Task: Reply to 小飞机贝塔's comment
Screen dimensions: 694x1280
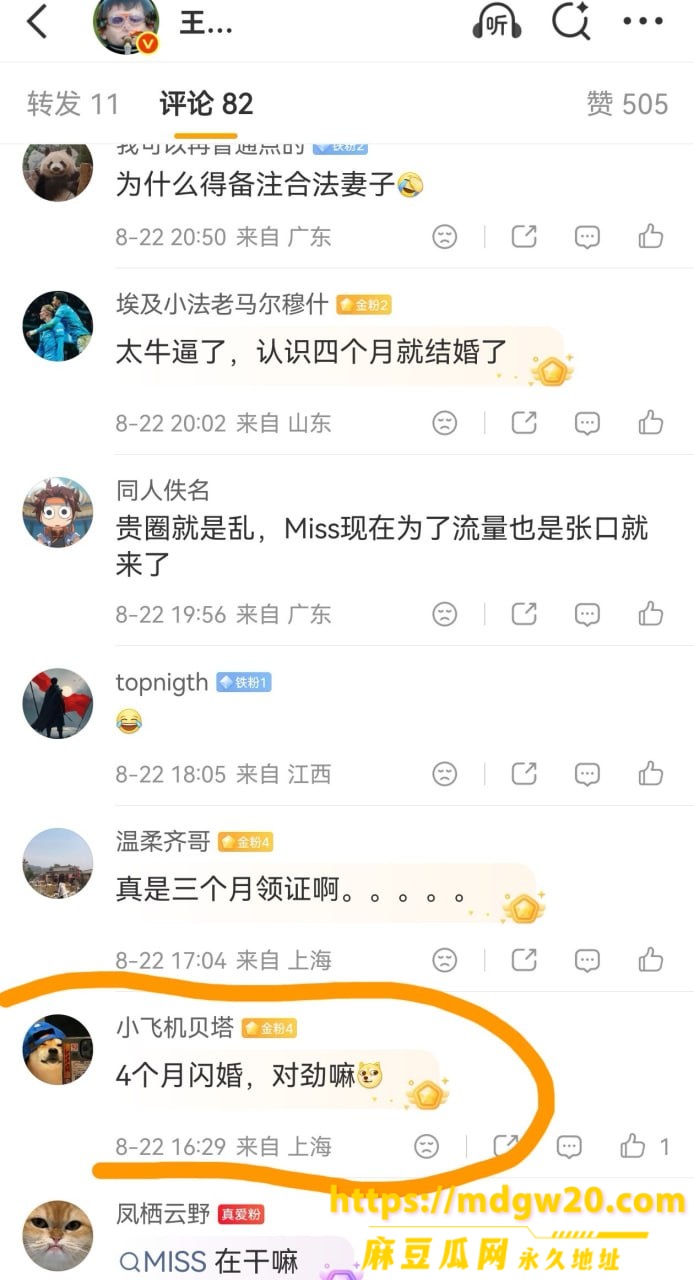Action: [569, 1146]
